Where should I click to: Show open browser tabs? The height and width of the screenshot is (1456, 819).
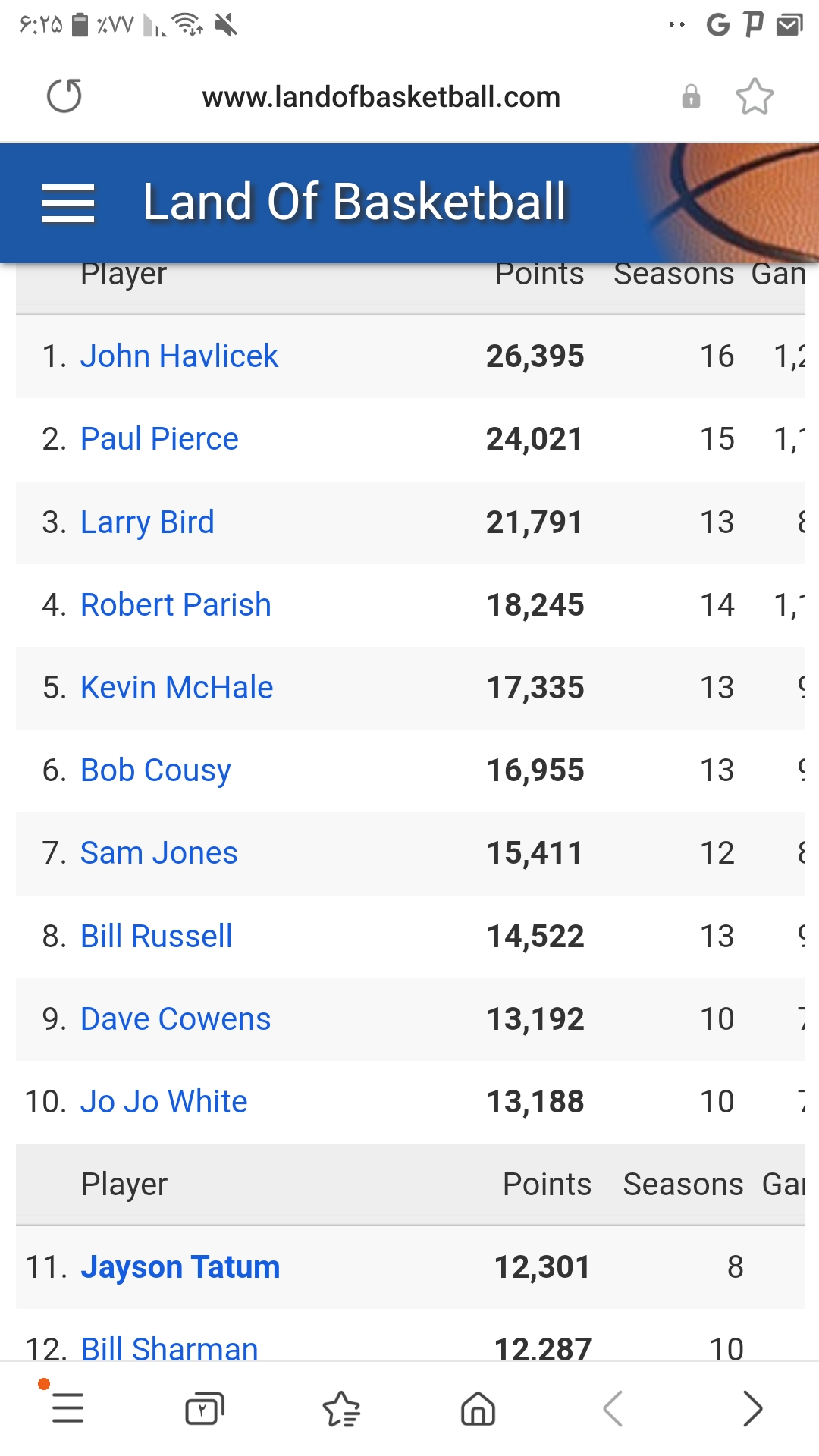[x=205, y=1409]
